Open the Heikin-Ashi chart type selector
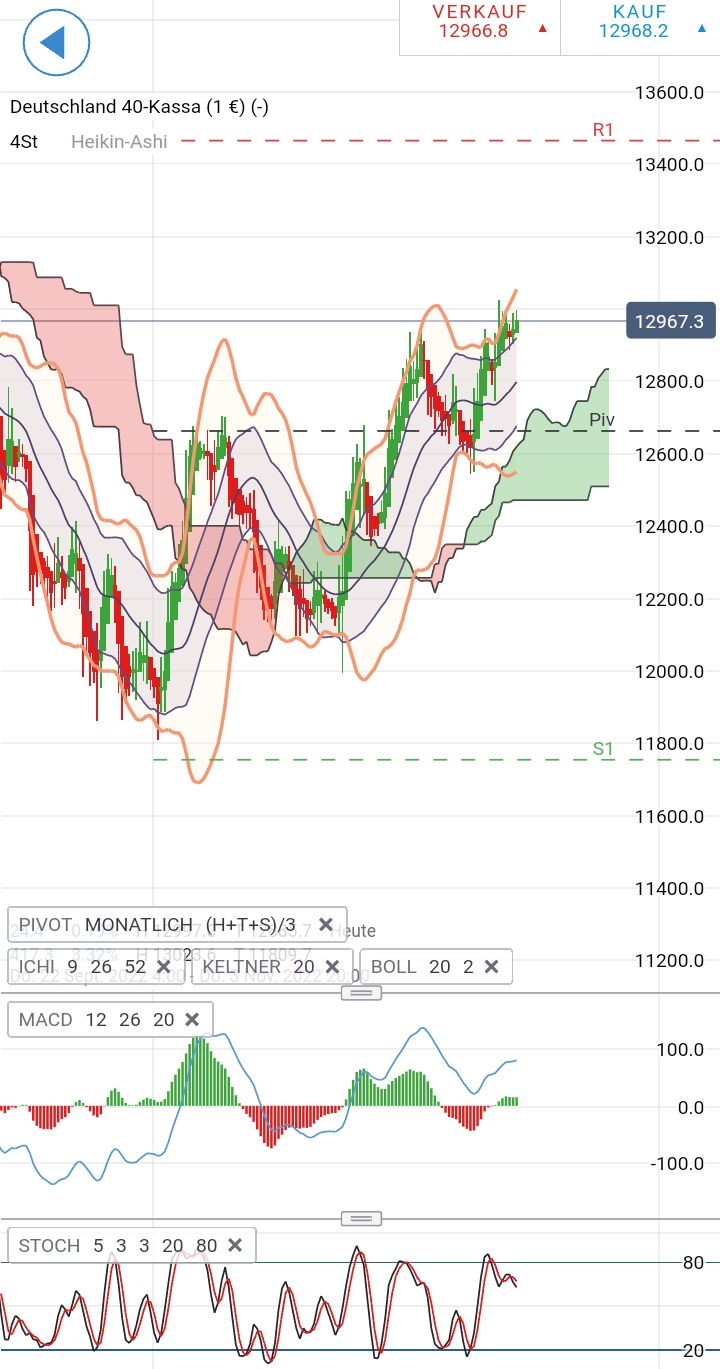 [121, 142]
